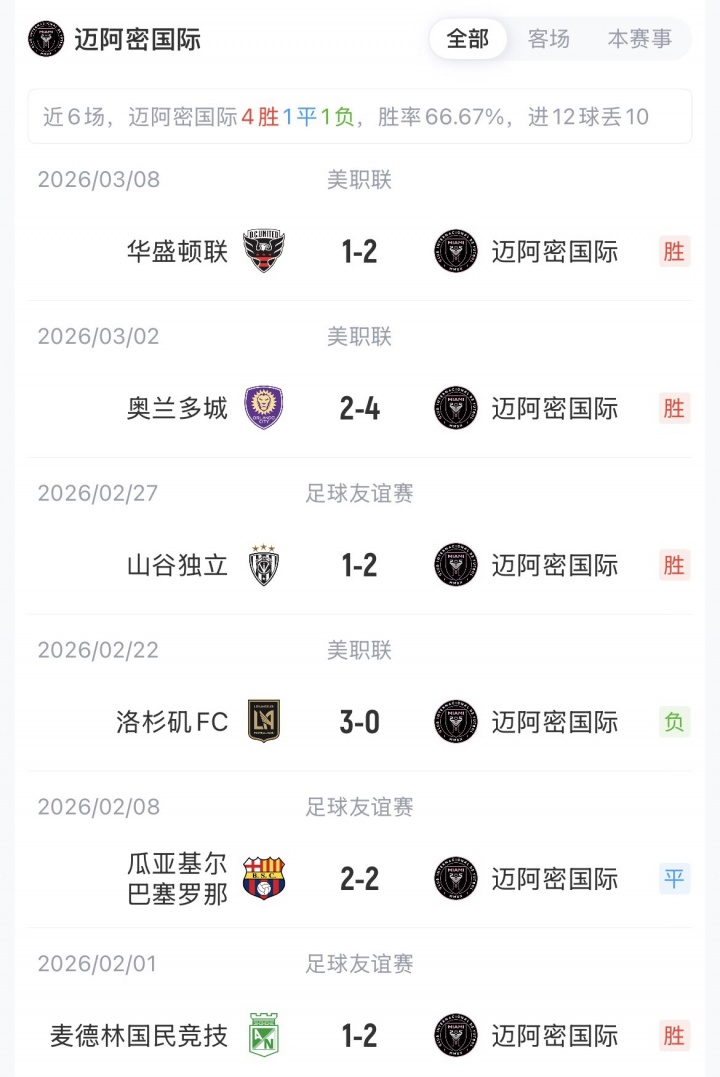Click the 负 result marker beside LAFC match
720x1077 pixels.
pyautogui.click(x=674, y=722)
